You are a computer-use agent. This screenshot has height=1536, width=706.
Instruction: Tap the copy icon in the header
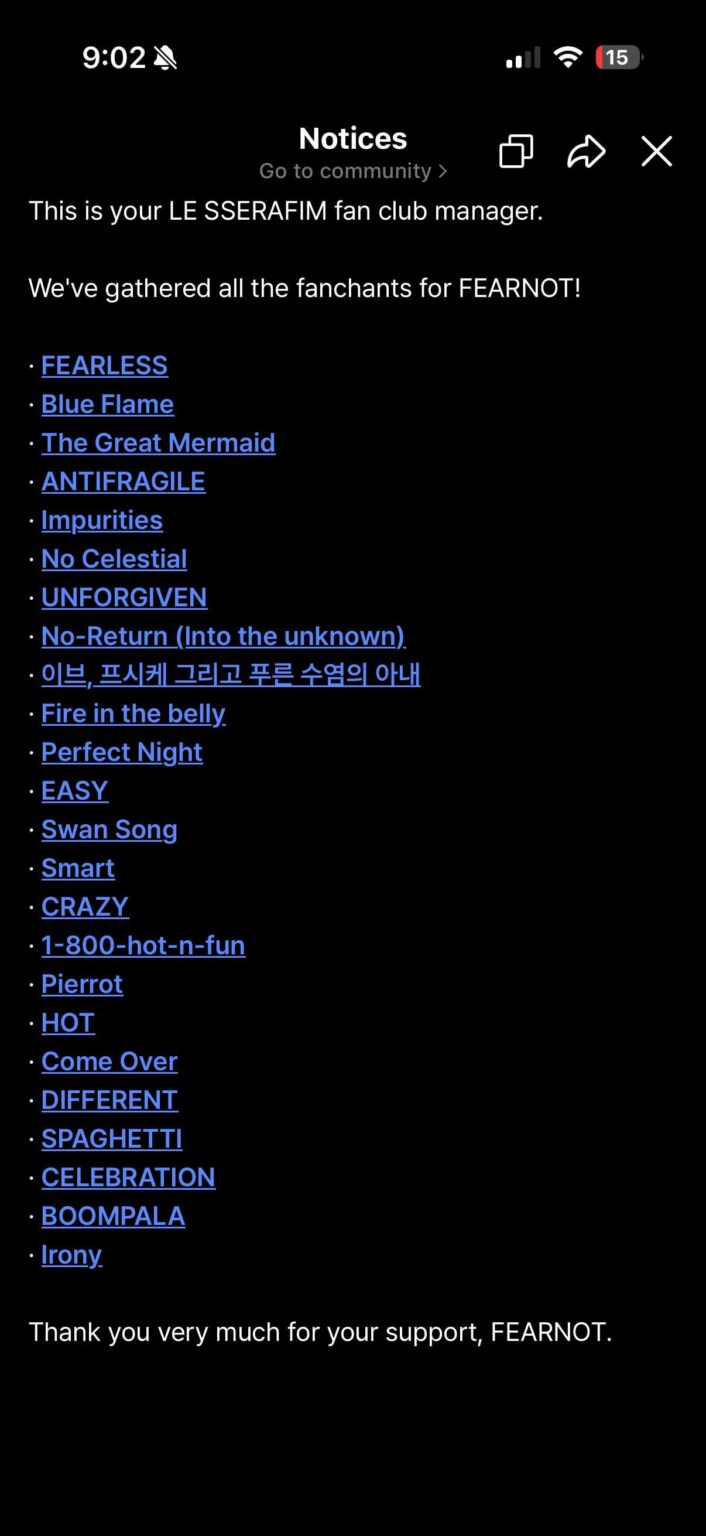[516, 151]
